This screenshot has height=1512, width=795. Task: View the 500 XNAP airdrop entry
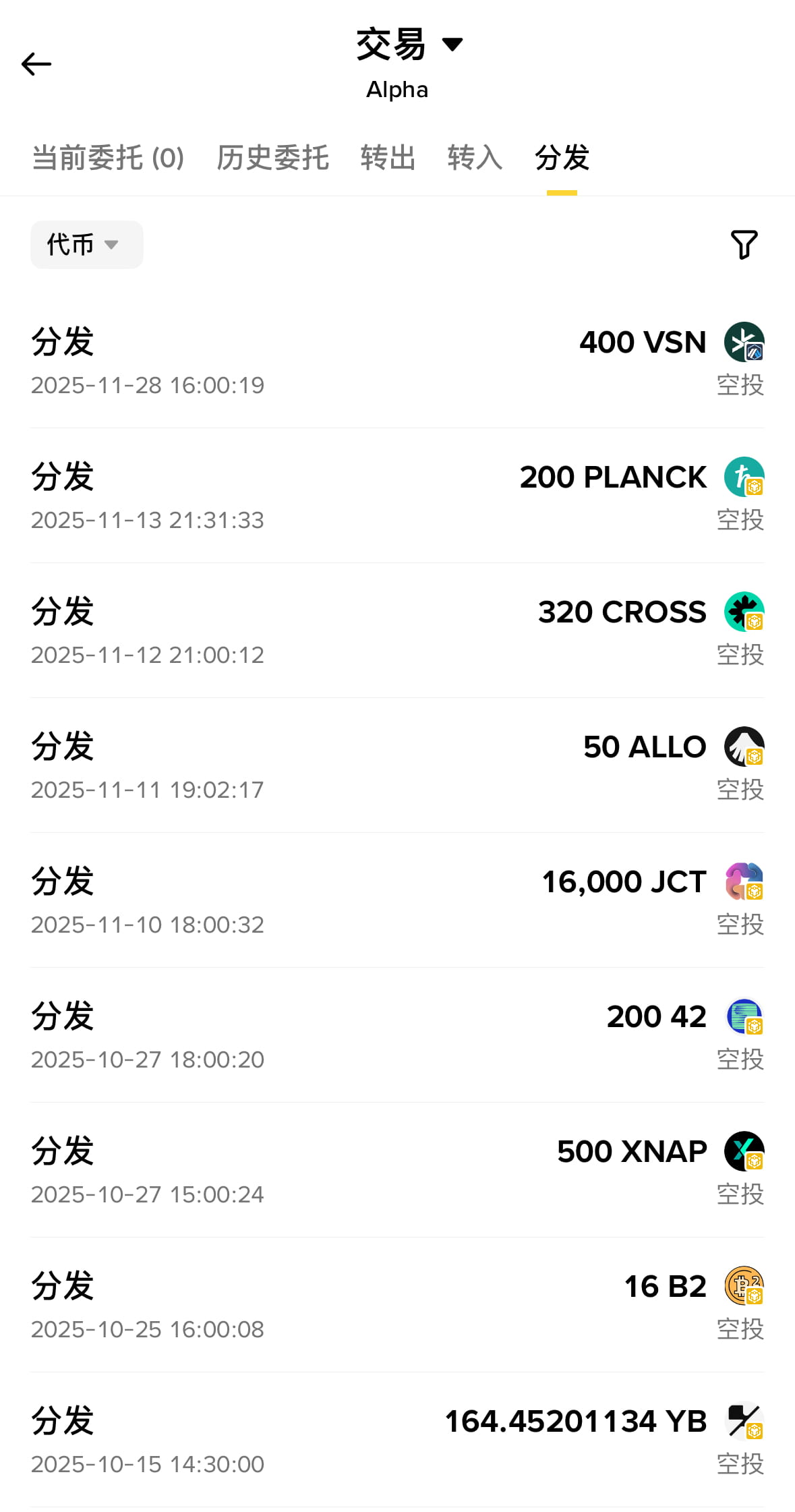(x=397, y=1171)
